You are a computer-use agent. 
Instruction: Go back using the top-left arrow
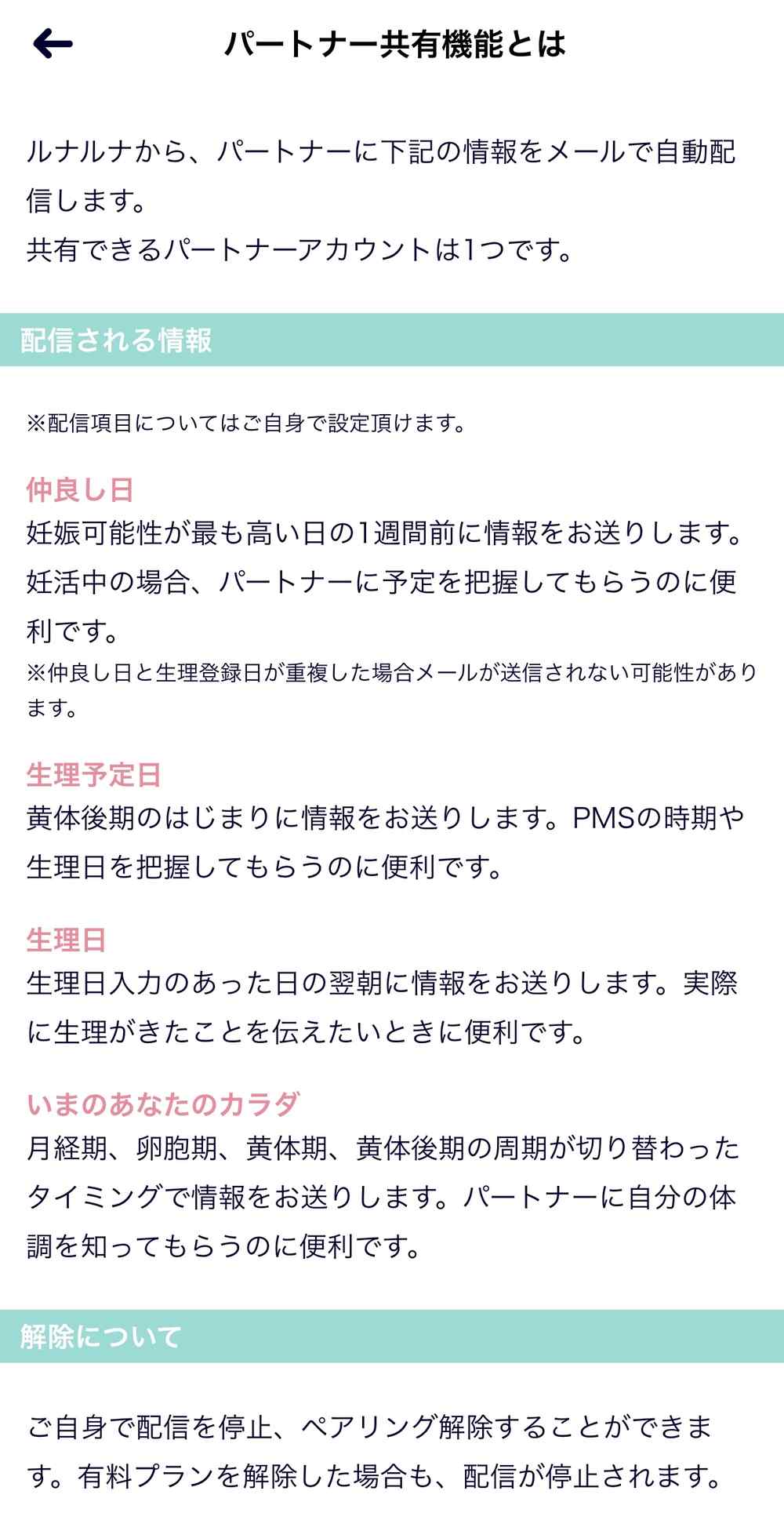pyautogui.click(x=53, y=44)
